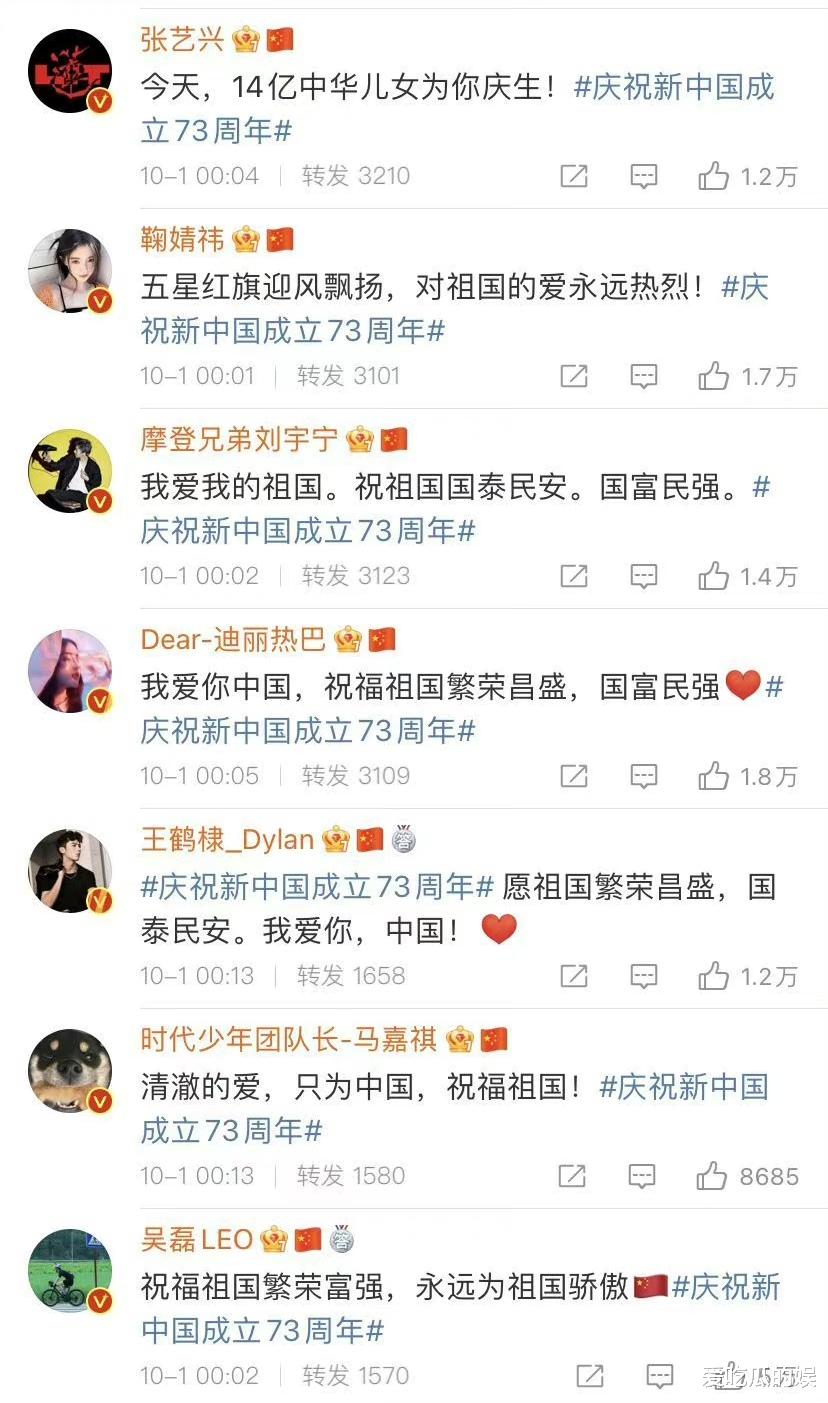
Task: Open comments on 刘宇宁's post
Action: click(x=643, y=576)
